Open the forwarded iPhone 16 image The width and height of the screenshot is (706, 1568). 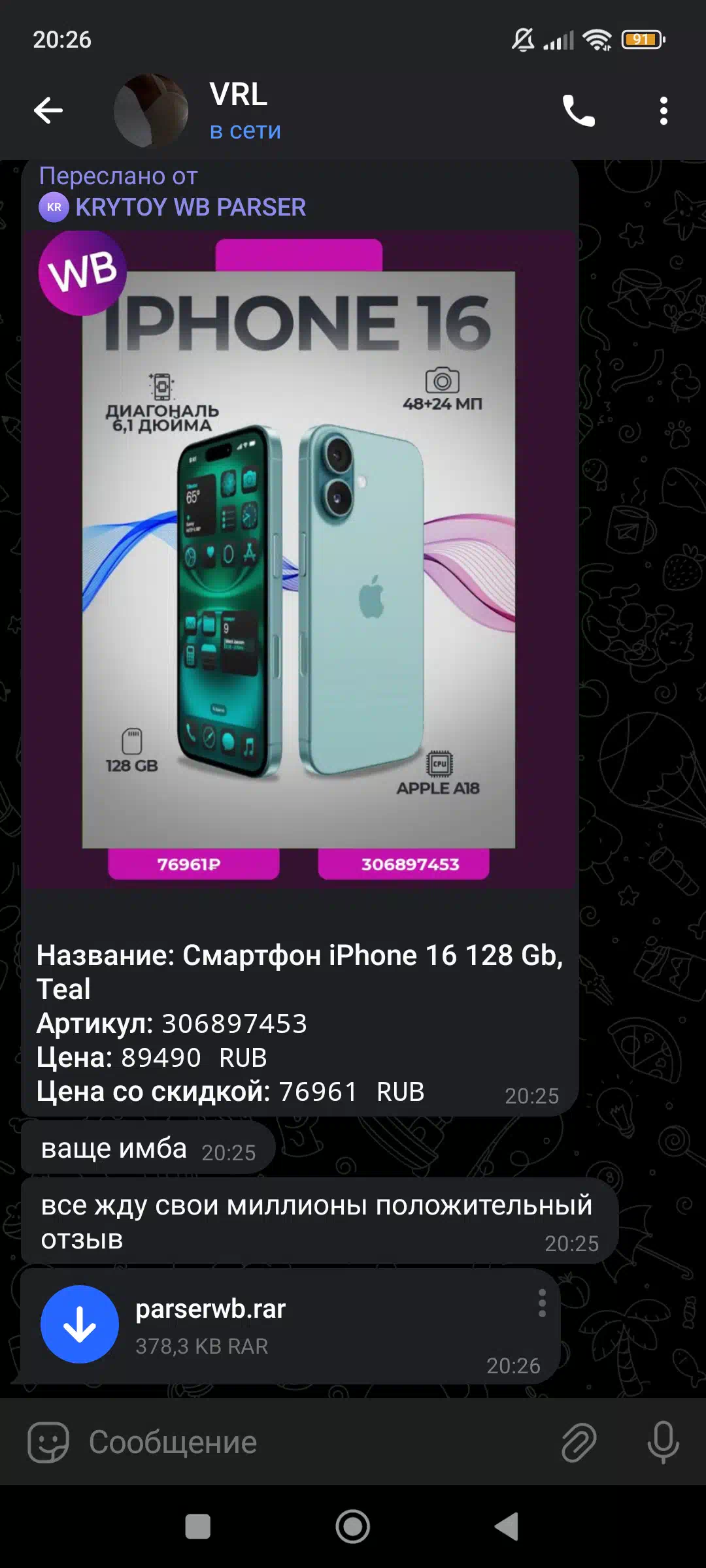299,559
